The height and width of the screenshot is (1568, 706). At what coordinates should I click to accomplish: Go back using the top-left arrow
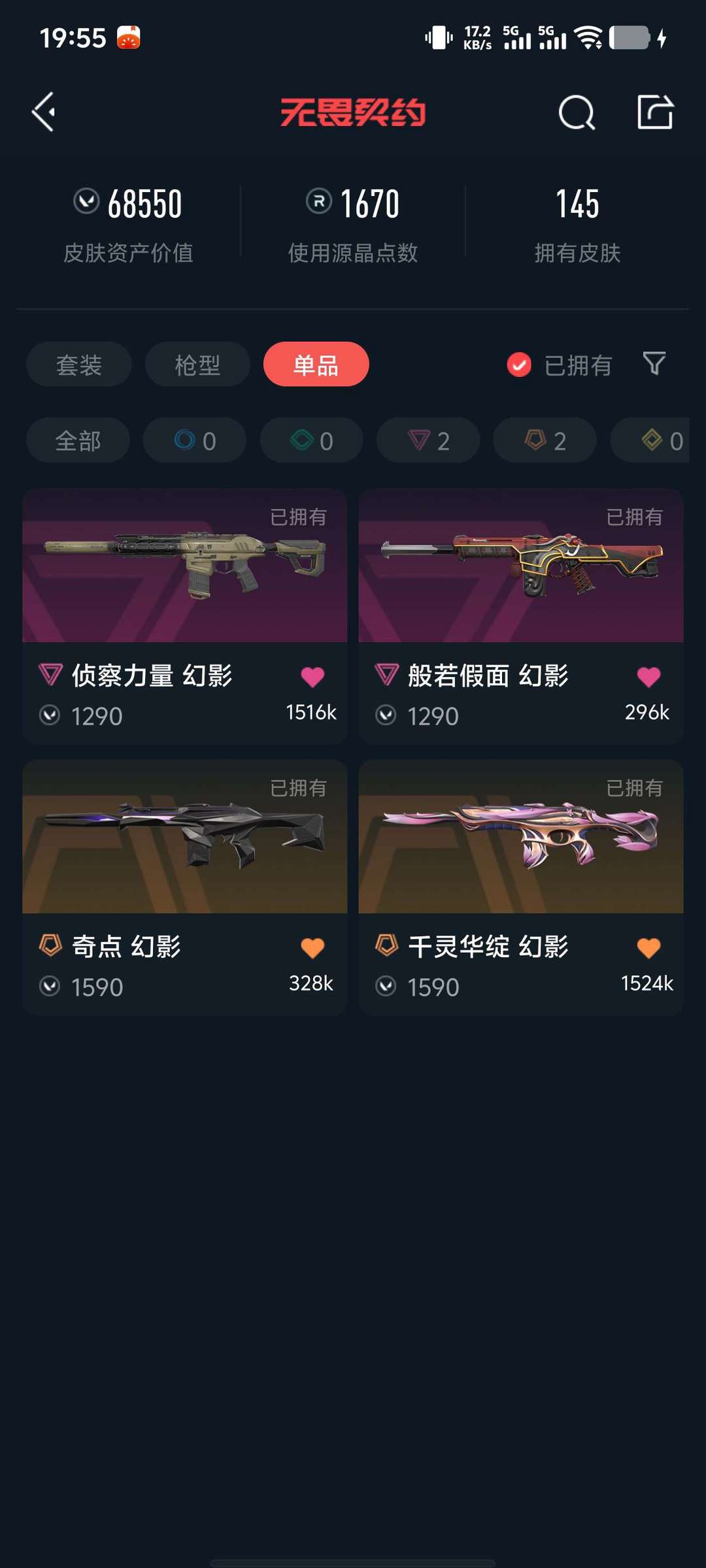(x=44, y=112)
